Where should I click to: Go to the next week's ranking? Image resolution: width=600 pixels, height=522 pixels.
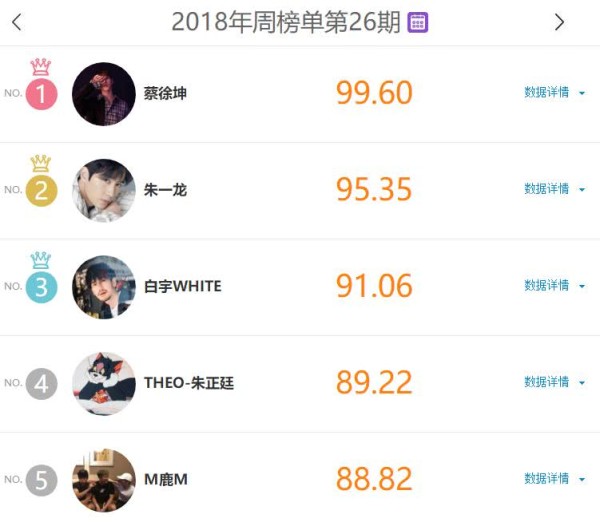(x=559, y=22)
